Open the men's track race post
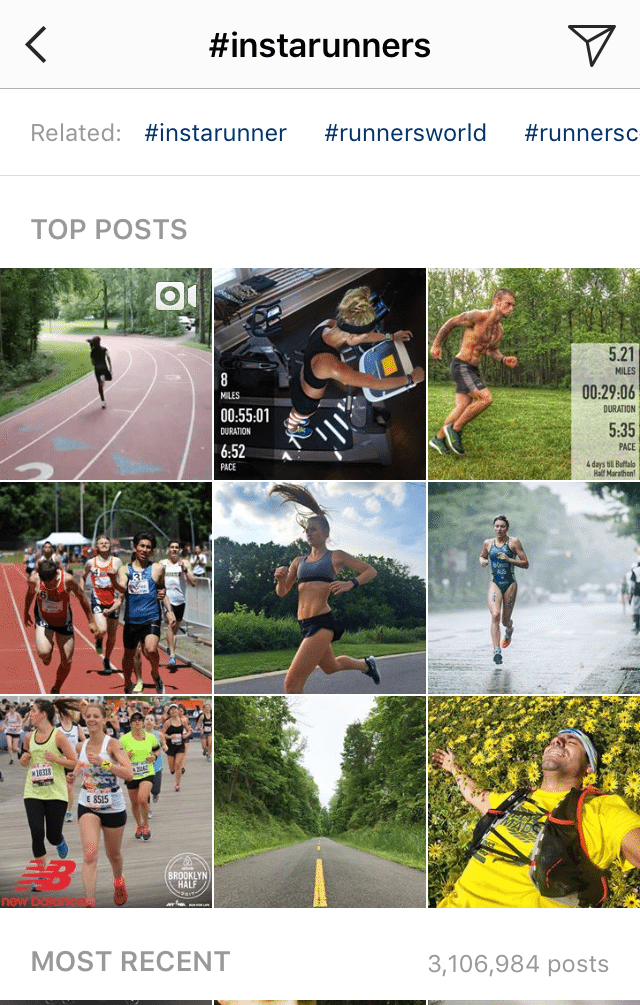The height and width of the screenshot is (1005, 640). 105,588
